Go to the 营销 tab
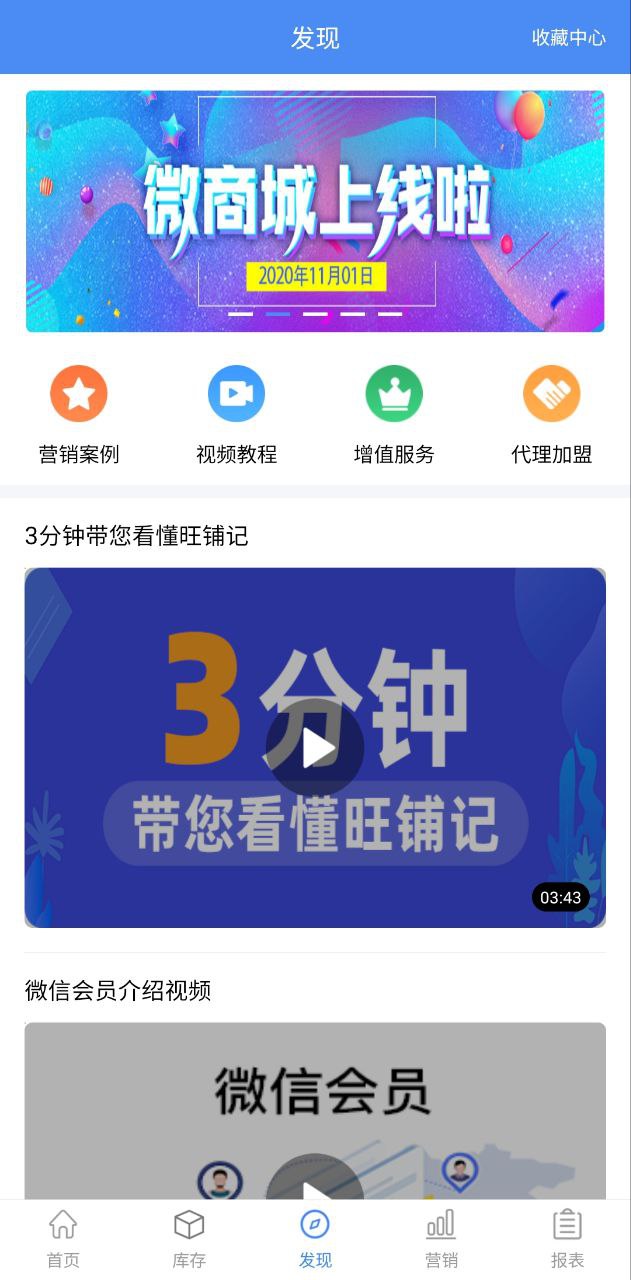631x1280 pixels. pos(441,1238)
